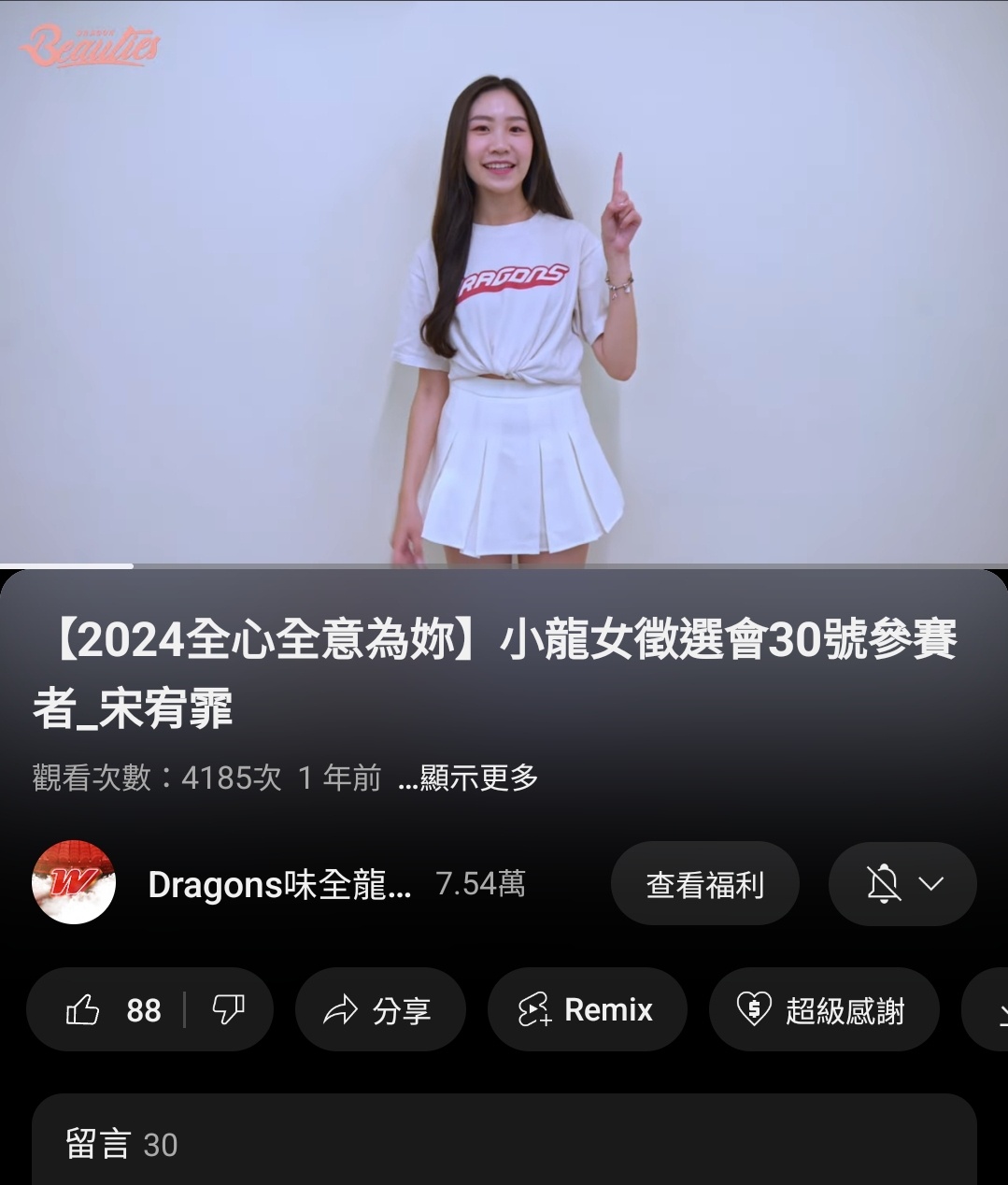Visit the Dragons味全龍 channel name
Screen dimensions: 1008x1185
point(279,884)
